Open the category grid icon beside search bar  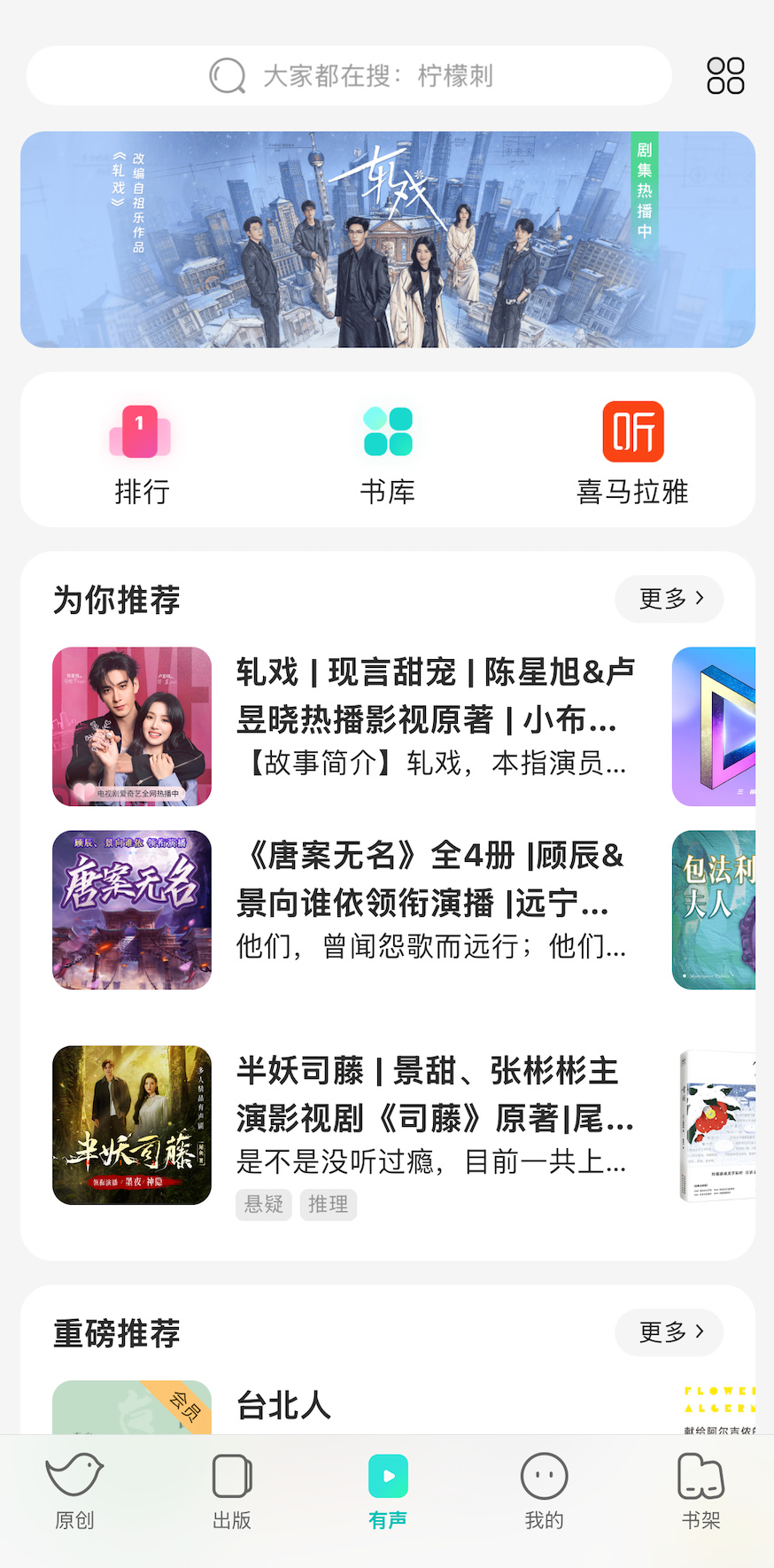pyautogui.click(x=724, y=75)
